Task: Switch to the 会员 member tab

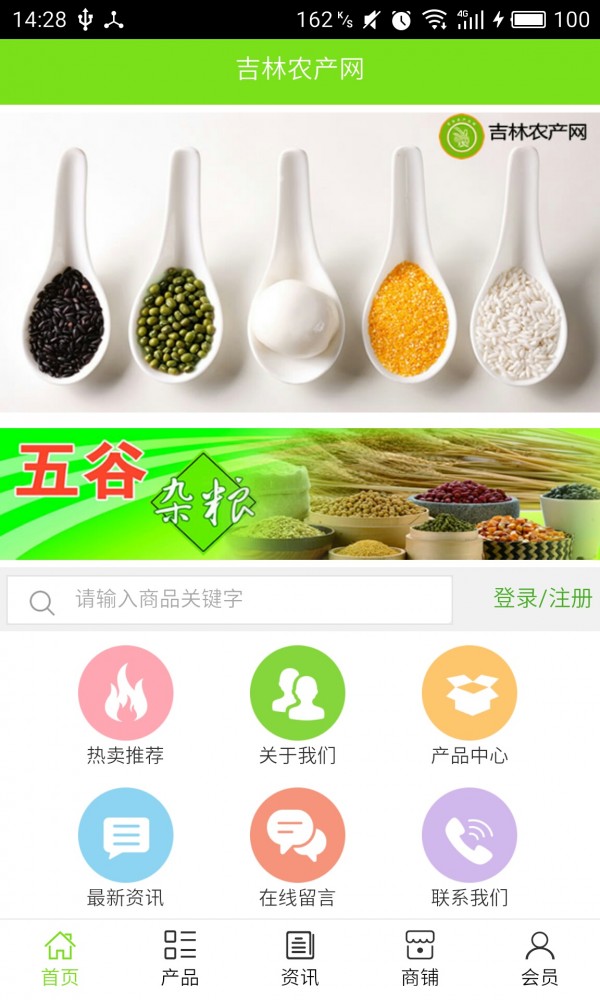Action: tap(540, 958)
